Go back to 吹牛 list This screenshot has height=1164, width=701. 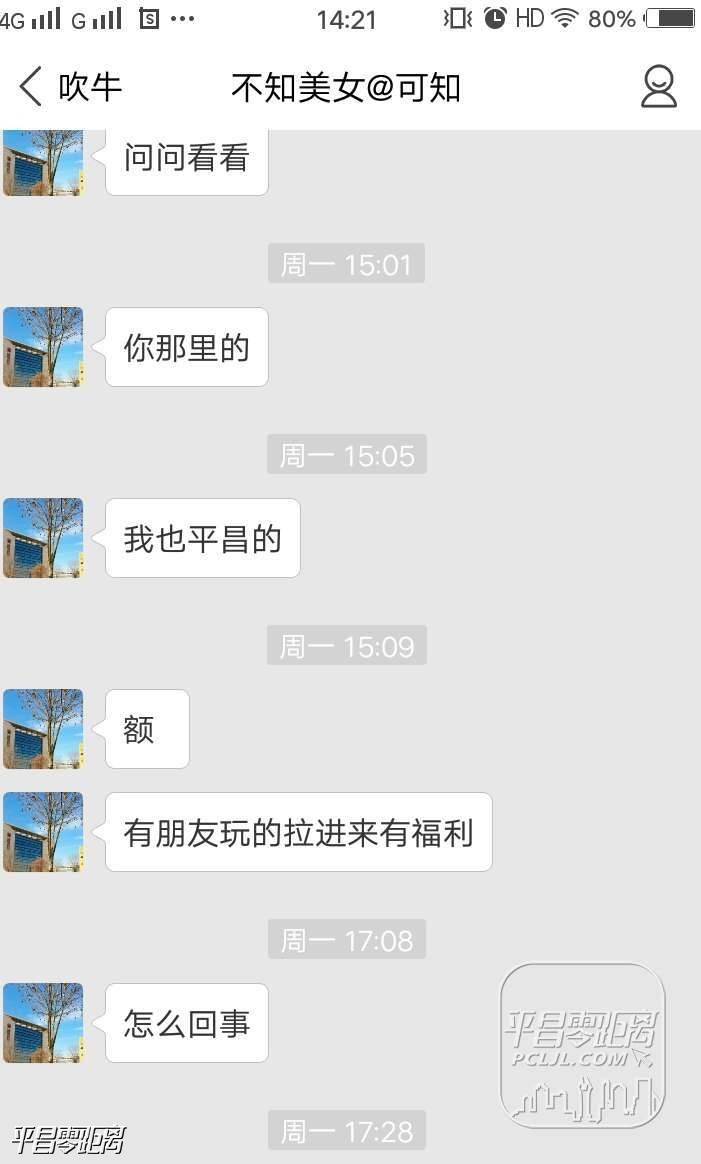pos(68,87)
